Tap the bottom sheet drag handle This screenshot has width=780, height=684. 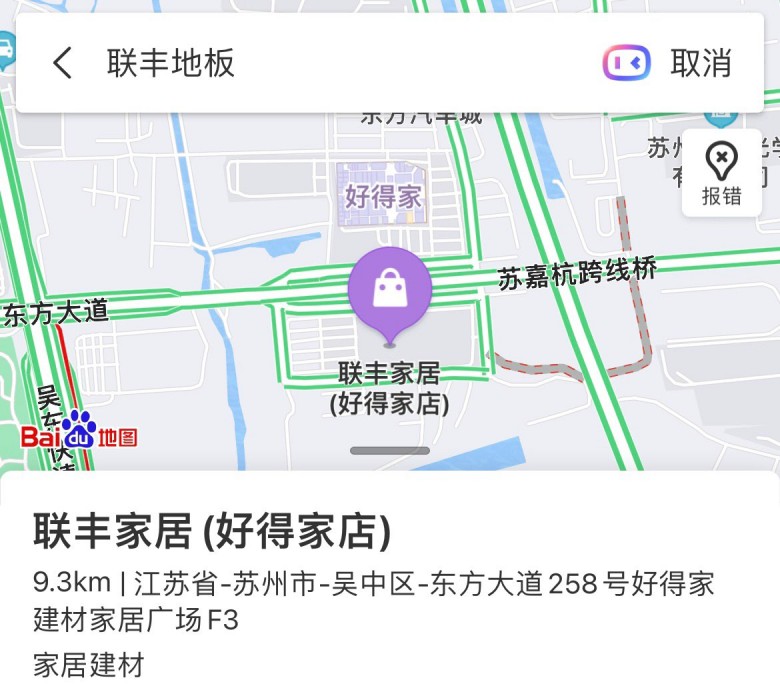coord(390,451)
